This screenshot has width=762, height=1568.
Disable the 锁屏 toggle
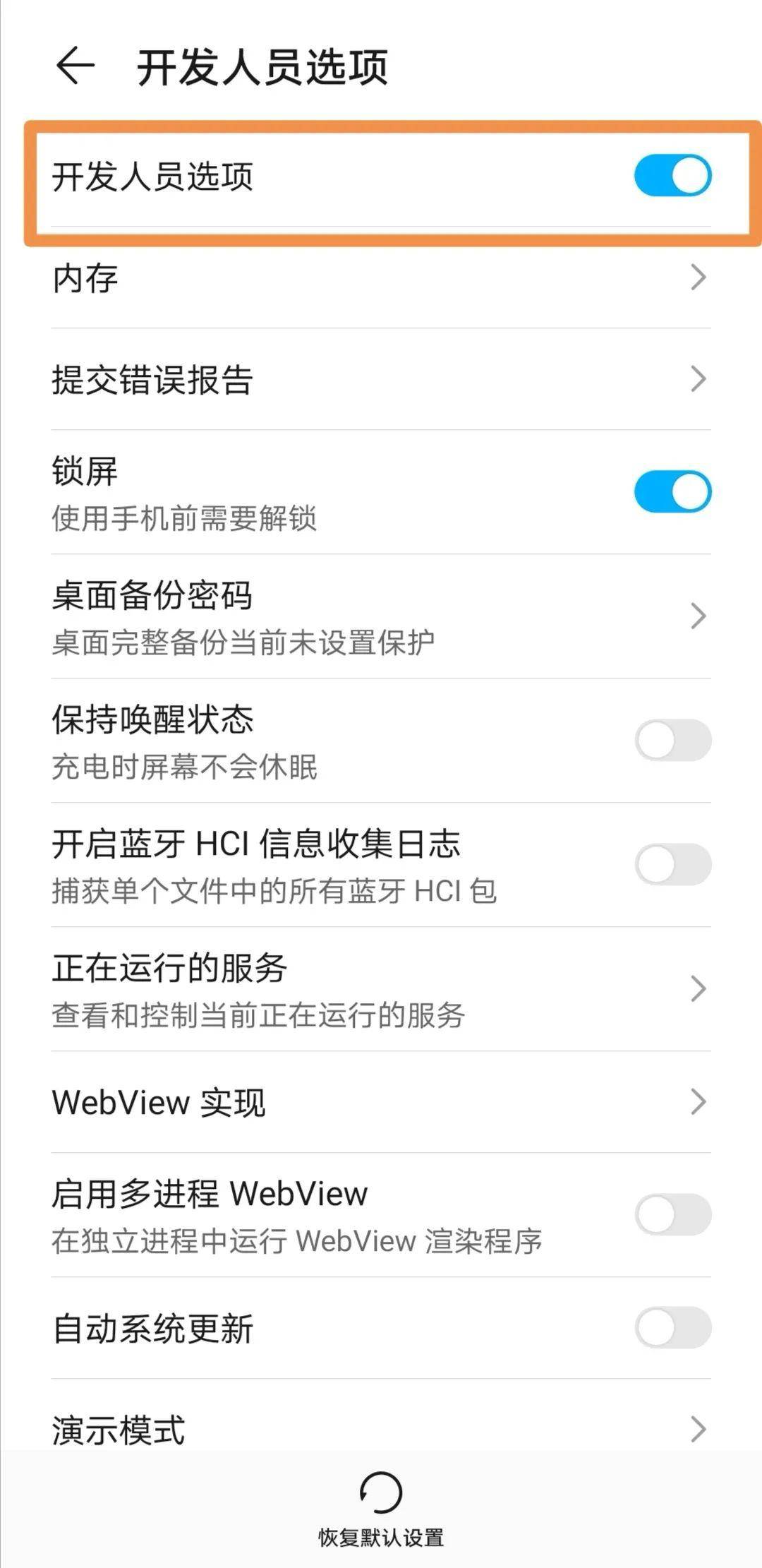(672, 492)
